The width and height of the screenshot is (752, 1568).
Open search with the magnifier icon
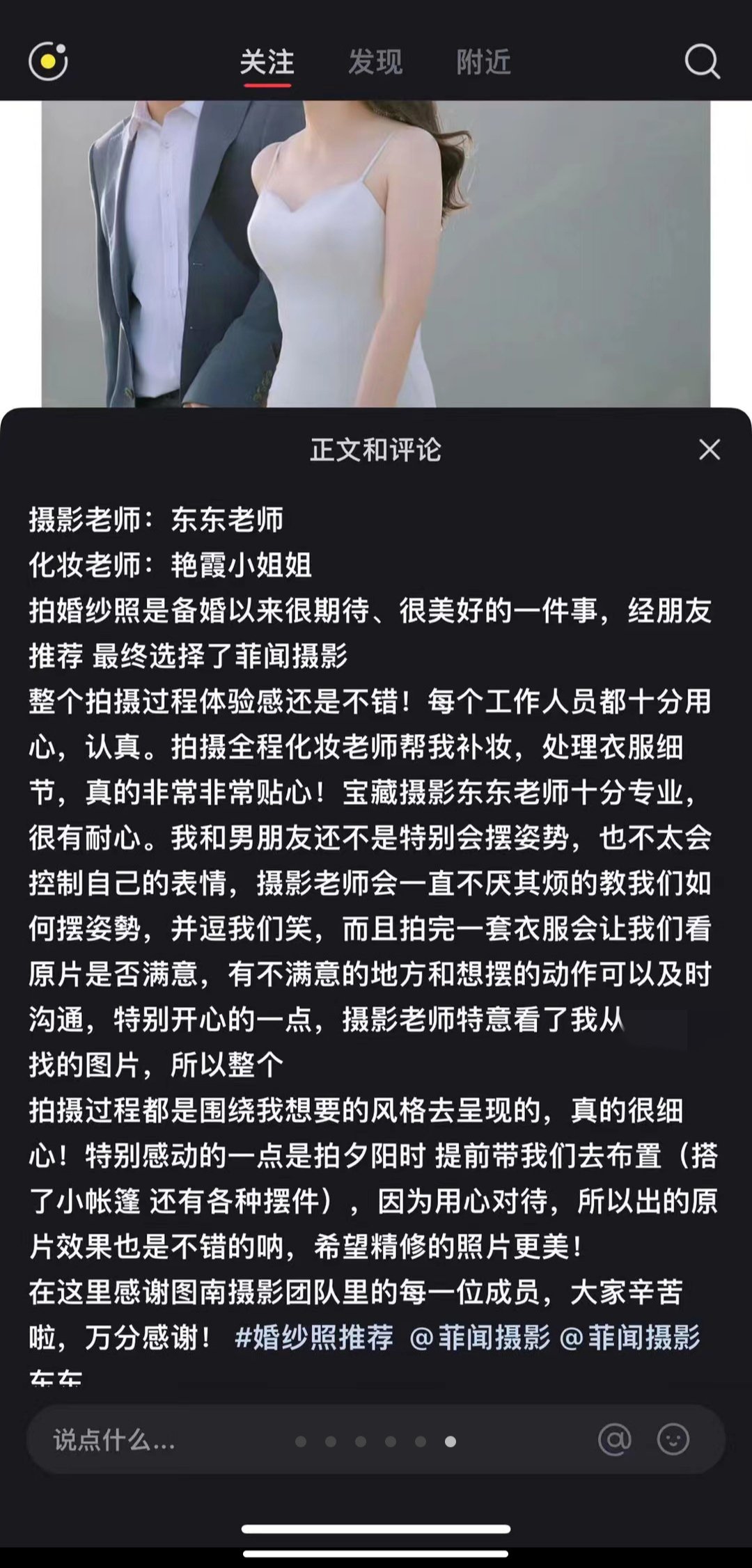coord(702,62)
